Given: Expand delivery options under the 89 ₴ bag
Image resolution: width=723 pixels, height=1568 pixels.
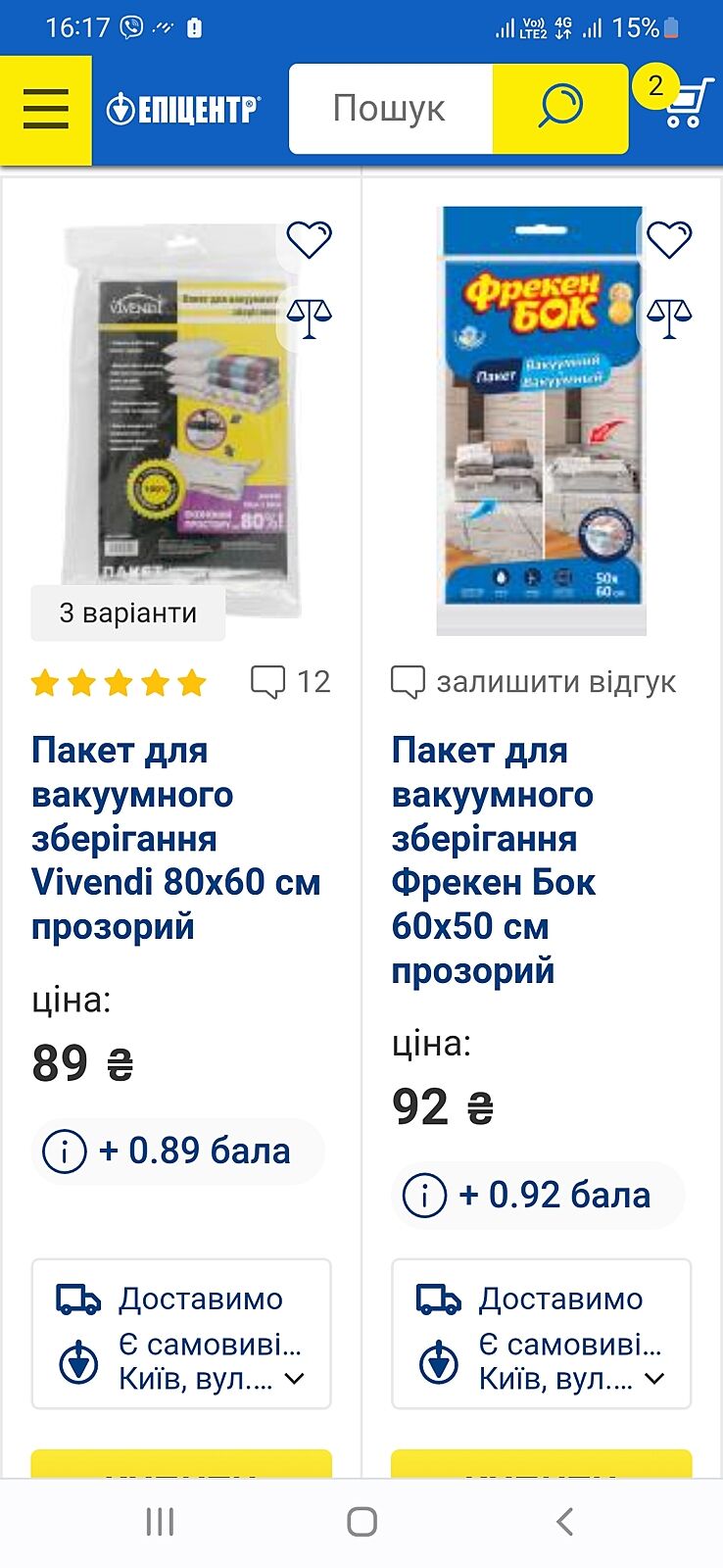Looking at the screenshot, I should pos(293,1379).
